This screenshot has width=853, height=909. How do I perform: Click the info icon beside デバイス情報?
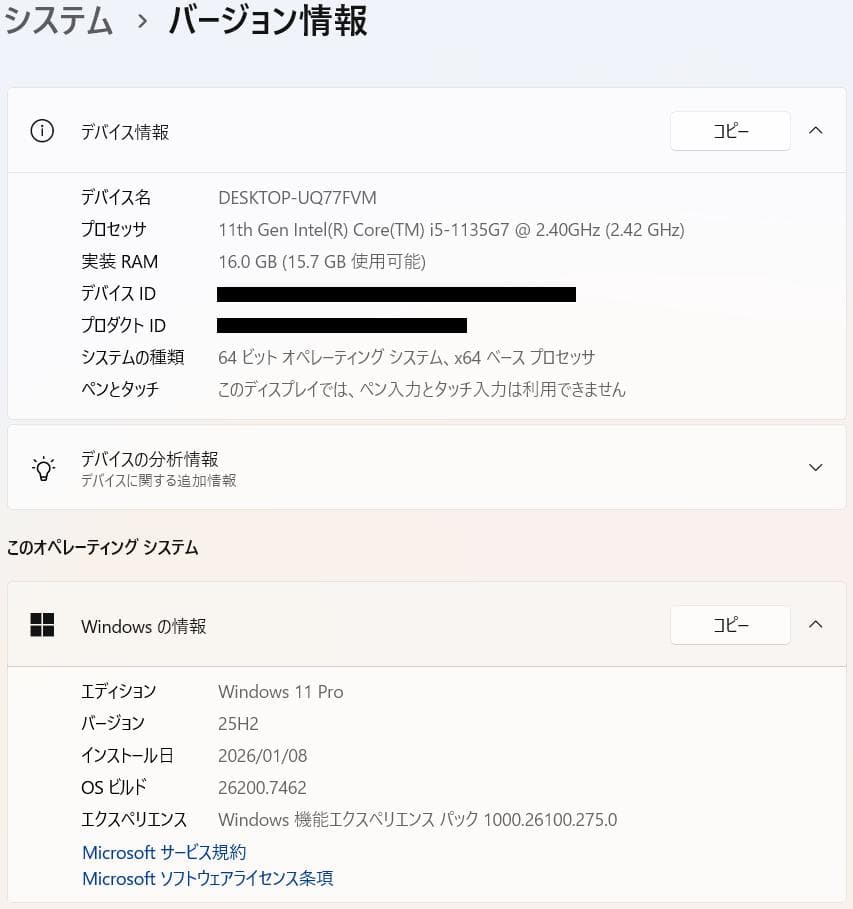[x=41, y=131]
